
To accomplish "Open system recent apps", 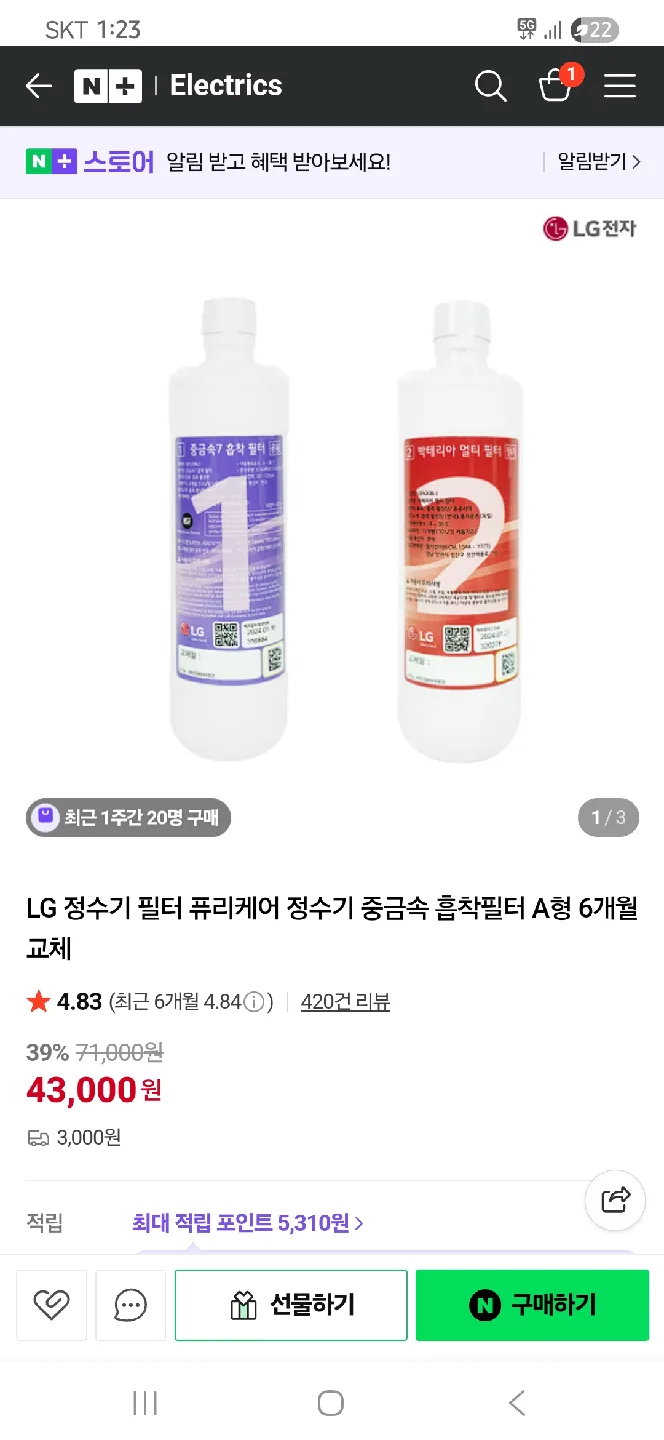I will (x=145, y=1403).
